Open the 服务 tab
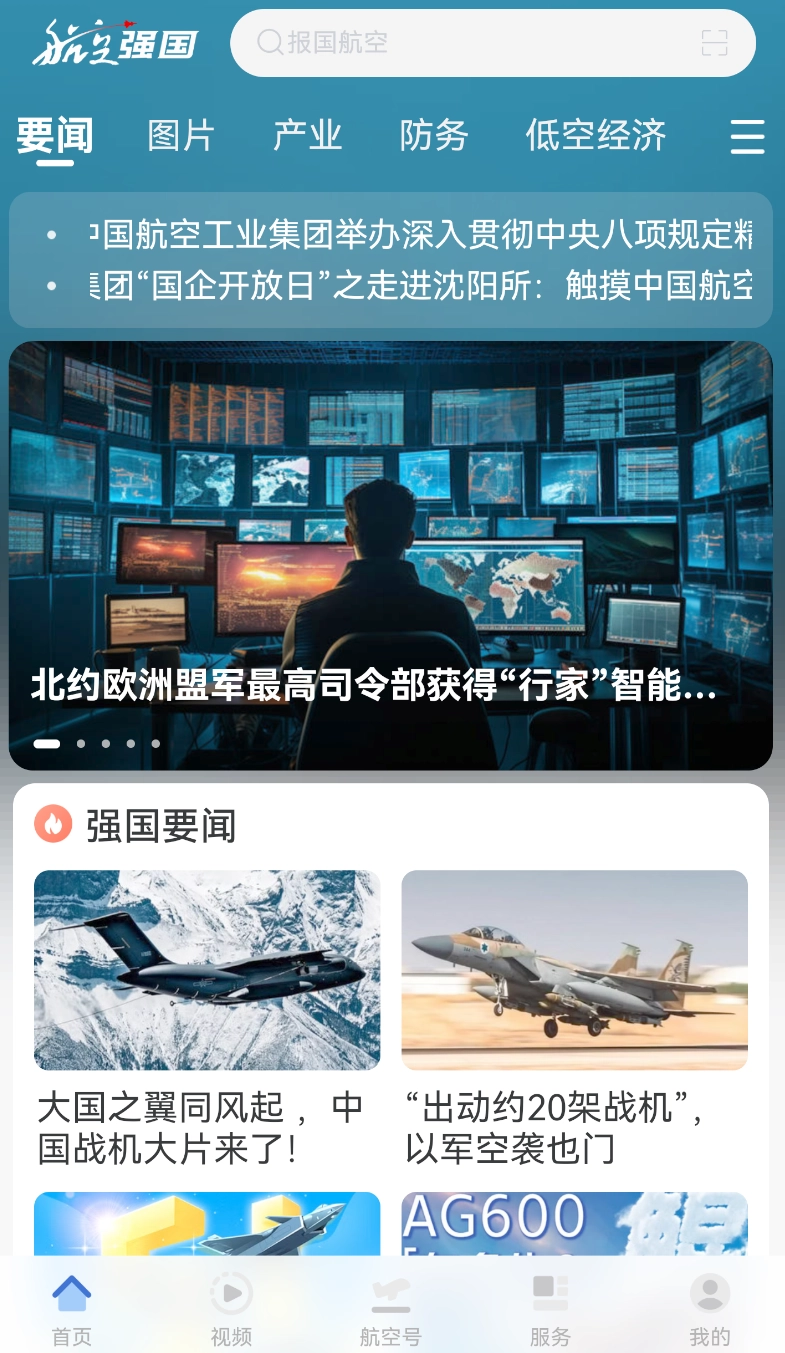Screen dimensions: 785x1353 [550, 1310]
